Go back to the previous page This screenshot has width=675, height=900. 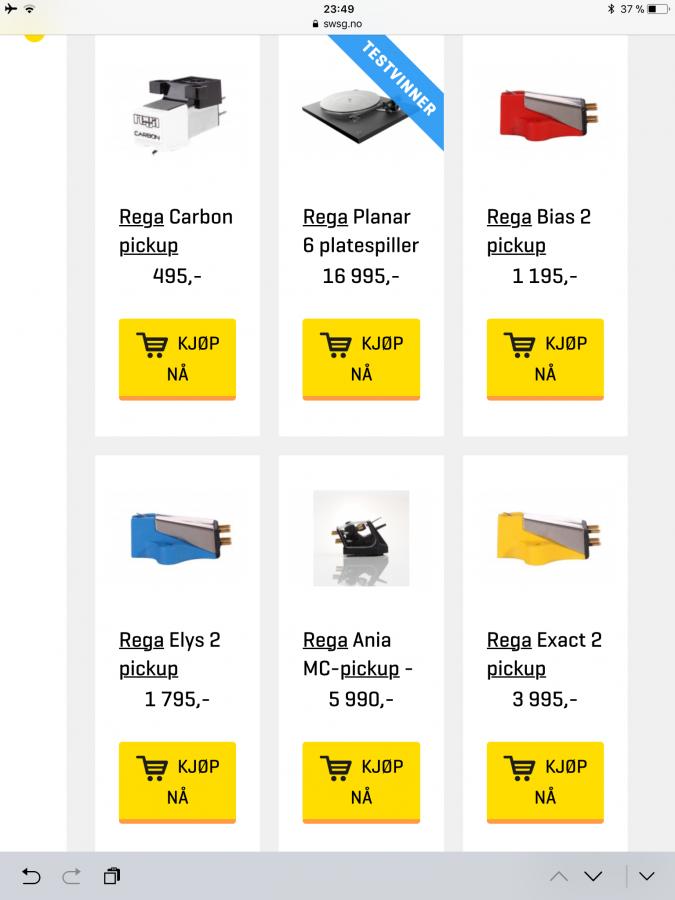[31, 877]
